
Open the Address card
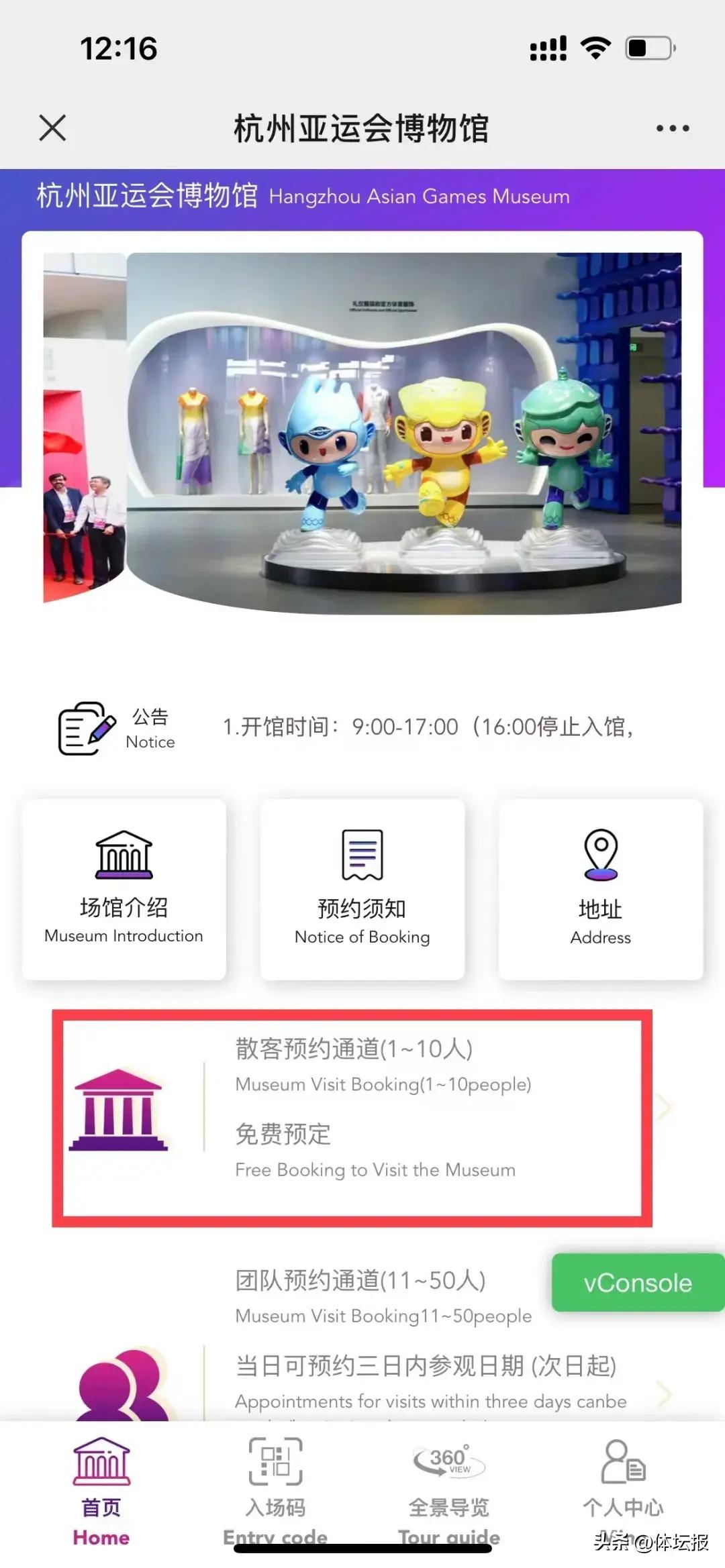click(600, 888)
